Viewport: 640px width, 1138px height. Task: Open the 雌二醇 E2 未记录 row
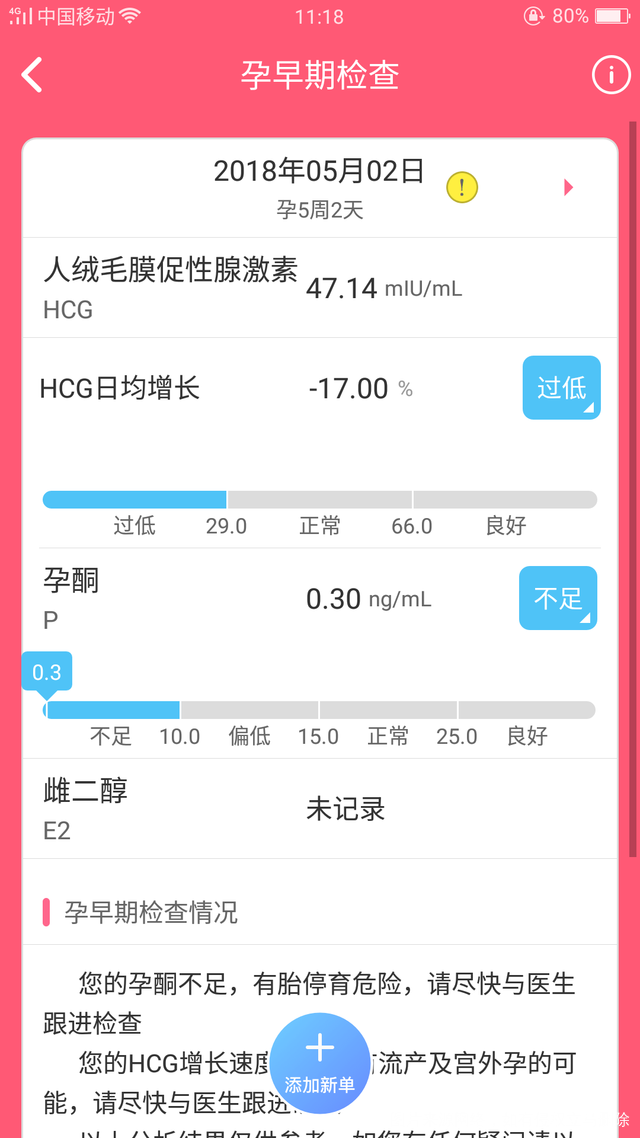click(320, 808)
